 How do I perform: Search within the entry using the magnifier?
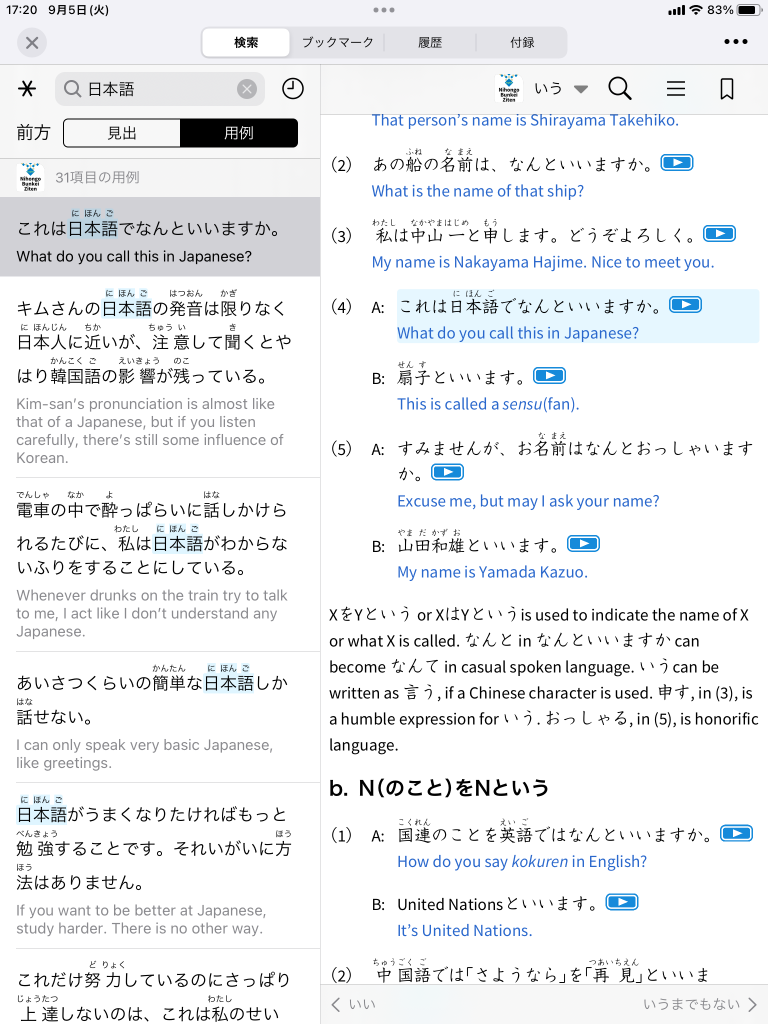620,89
